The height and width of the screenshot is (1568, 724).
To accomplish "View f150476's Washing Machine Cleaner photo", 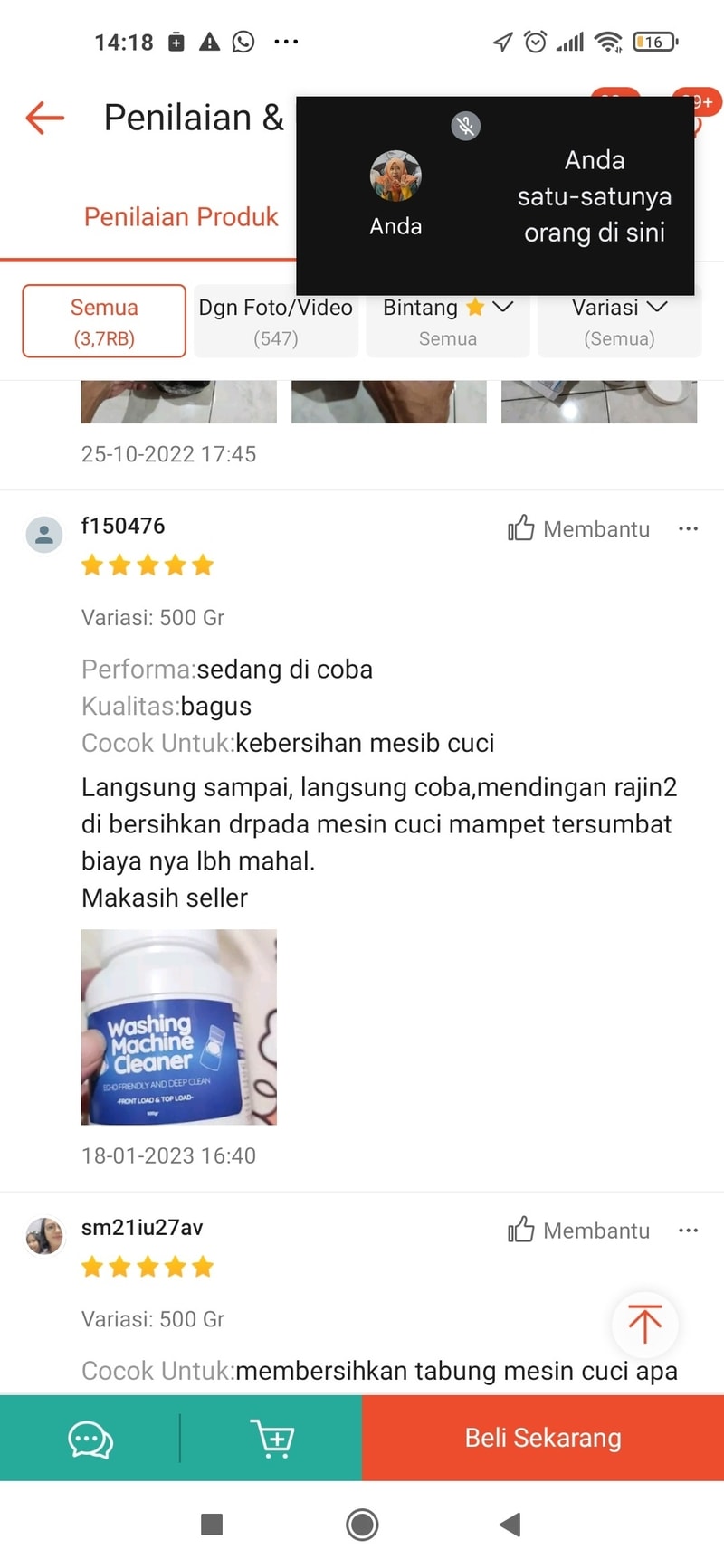I will click(179, 1027).
